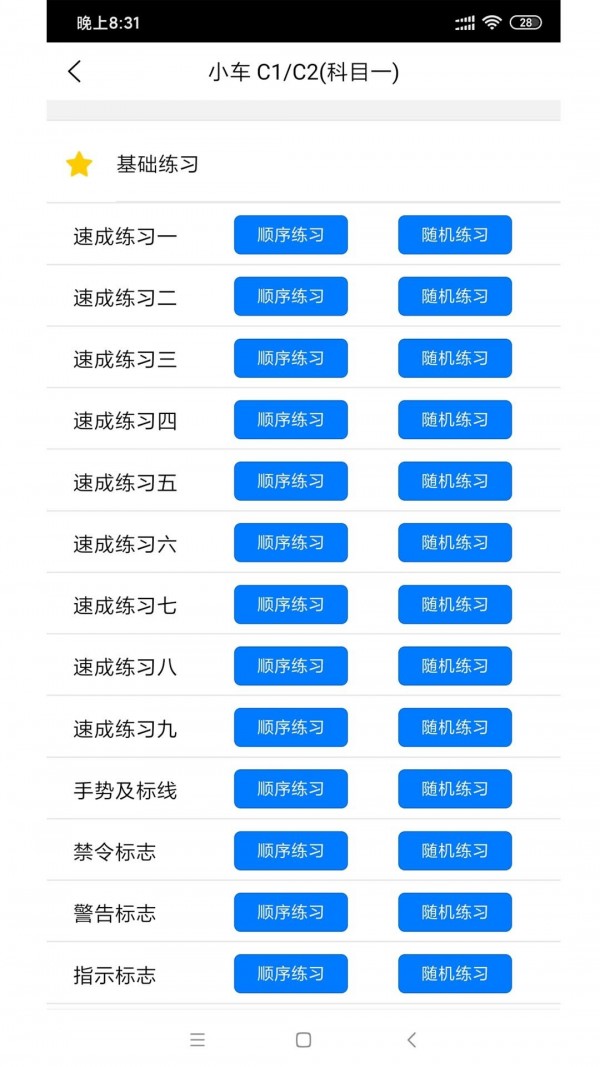600x1067 pixels.
Task: Launch 顺序练习 for 指示标志
Action: point(291,974)
